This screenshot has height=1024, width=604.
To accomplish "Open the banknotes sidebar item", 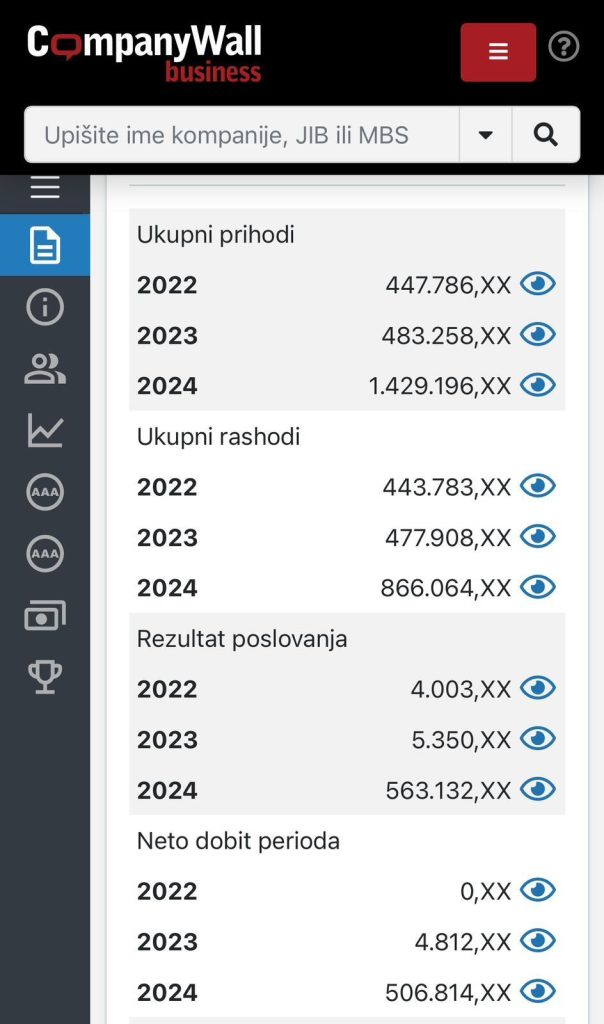I will [x=45, y=616].
